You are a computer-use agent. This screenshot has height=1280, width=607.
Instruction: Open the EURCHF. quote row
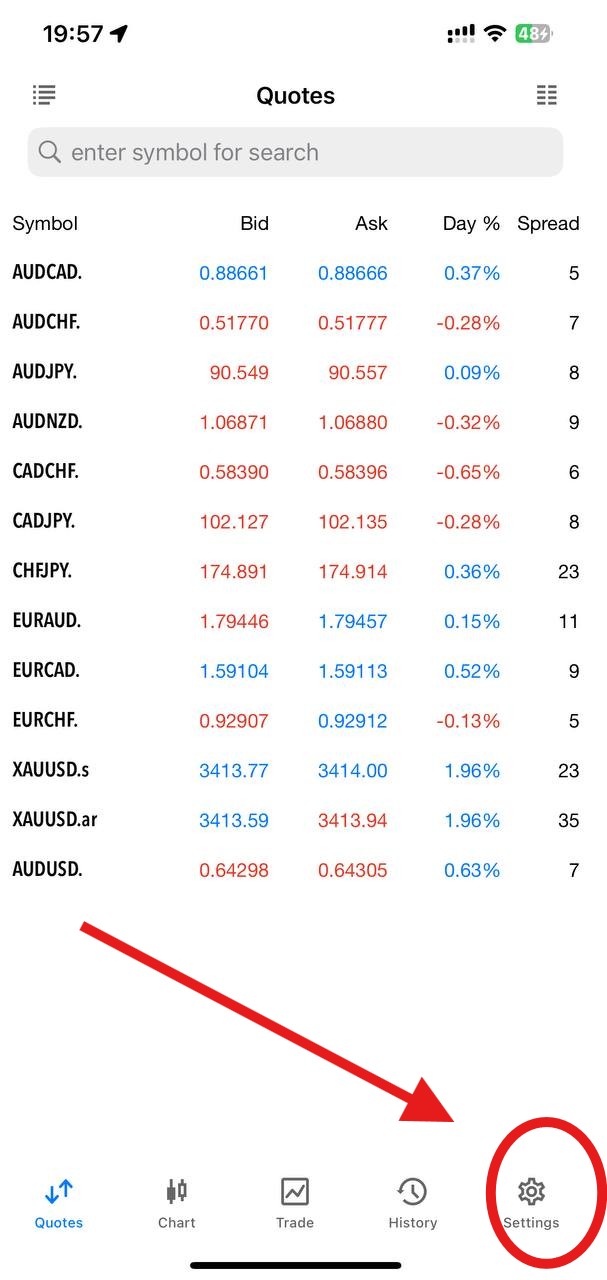[x=303, y=720]
